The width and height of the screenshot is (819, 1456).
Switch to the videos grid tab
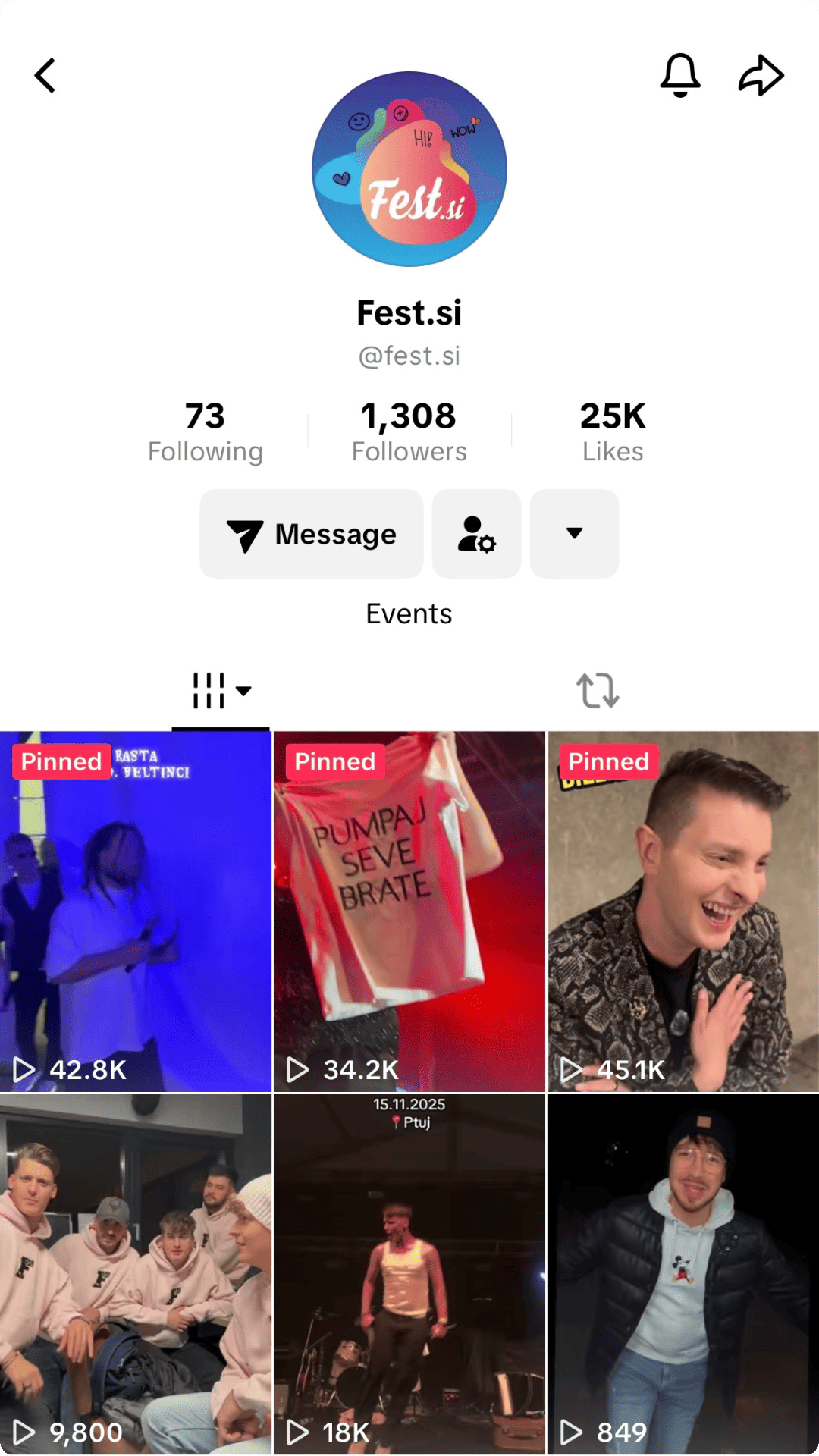click(221, 691)
